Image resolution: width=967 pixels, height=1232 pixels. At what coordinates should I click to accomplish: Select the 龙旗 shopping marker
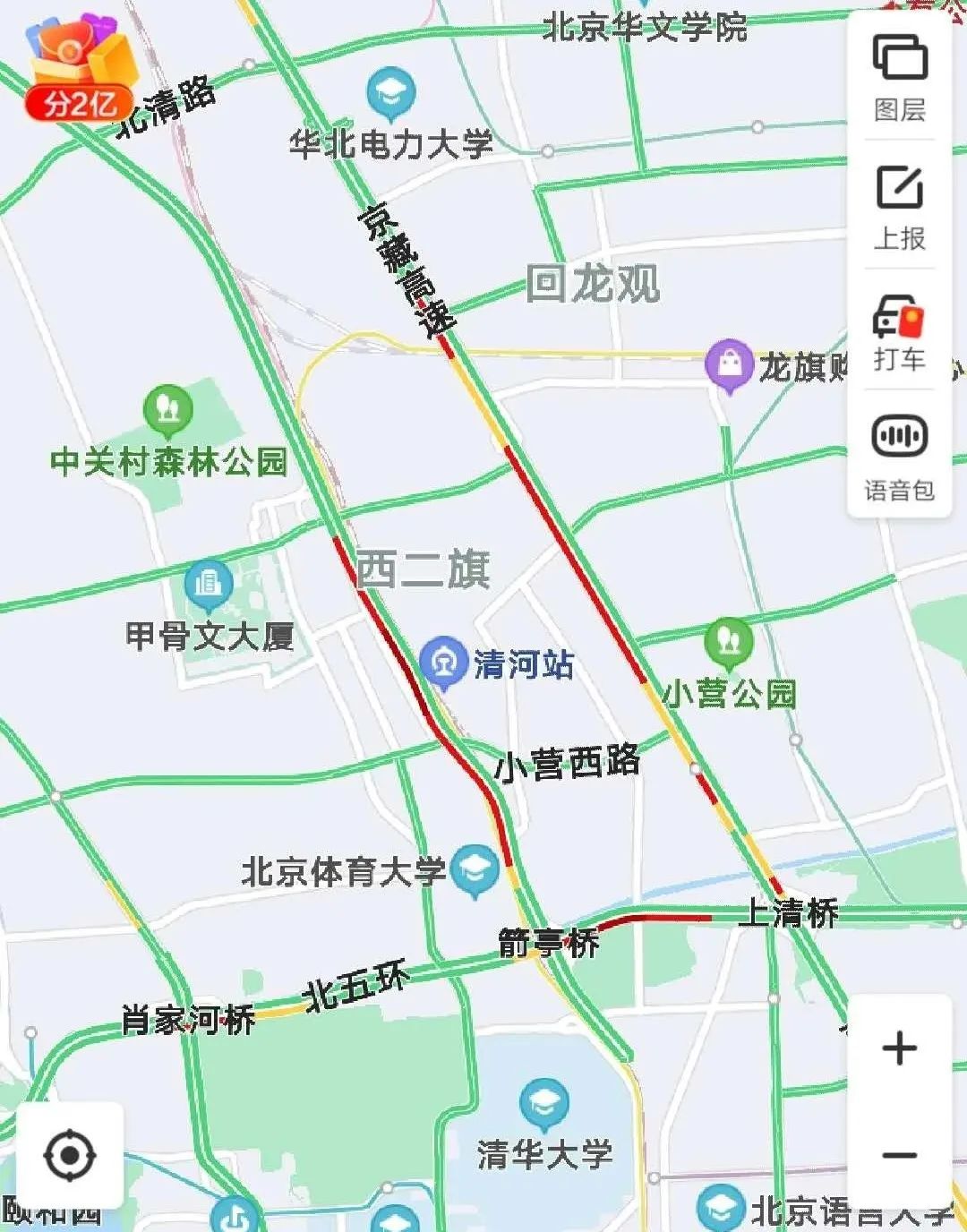coord(730,364)
